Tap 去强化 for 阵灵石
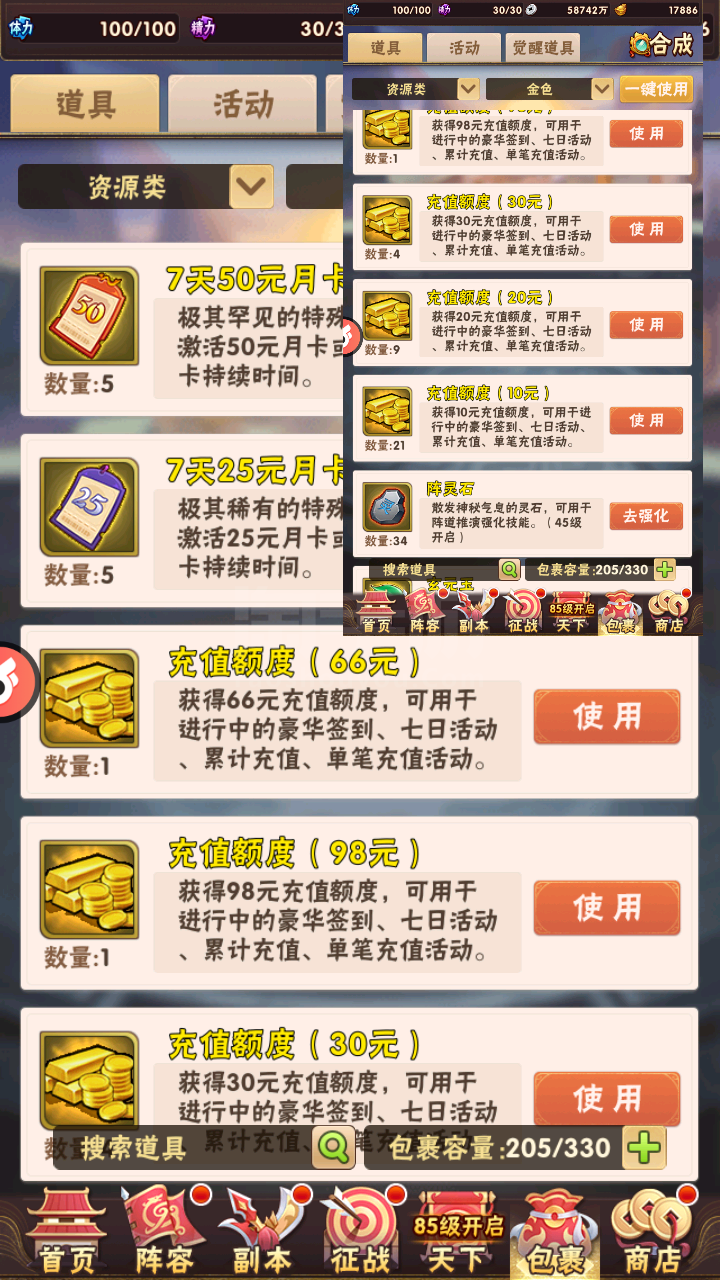720x1280 pixels. pos(646,516)
